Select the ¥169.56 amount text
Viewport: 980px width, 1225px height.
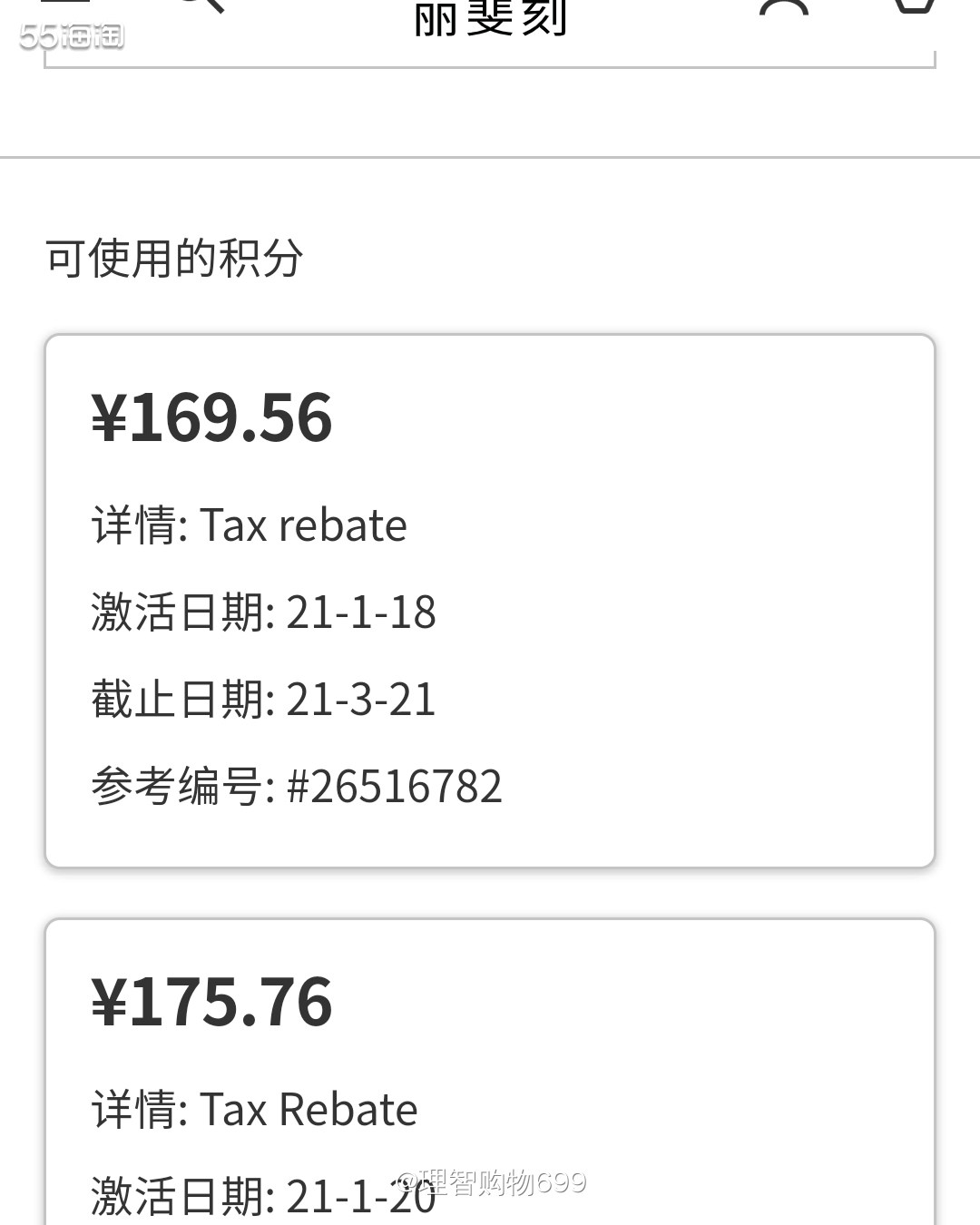click(x=211, y=417)
